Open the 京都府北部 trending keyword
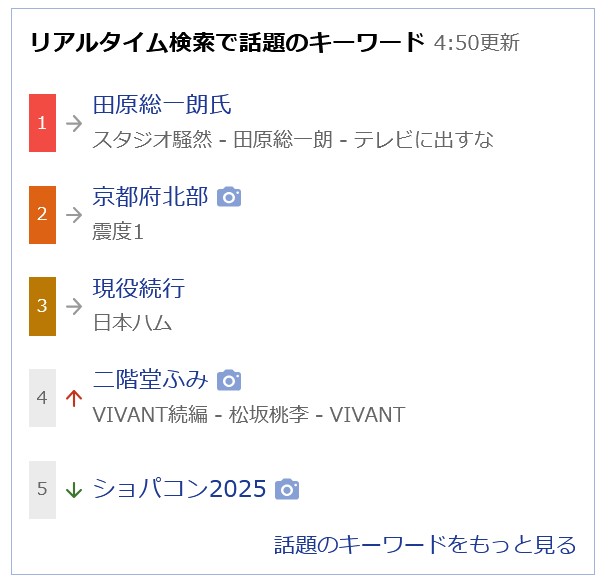This screenshot has width=610, height=582. (x=150, y=197)
